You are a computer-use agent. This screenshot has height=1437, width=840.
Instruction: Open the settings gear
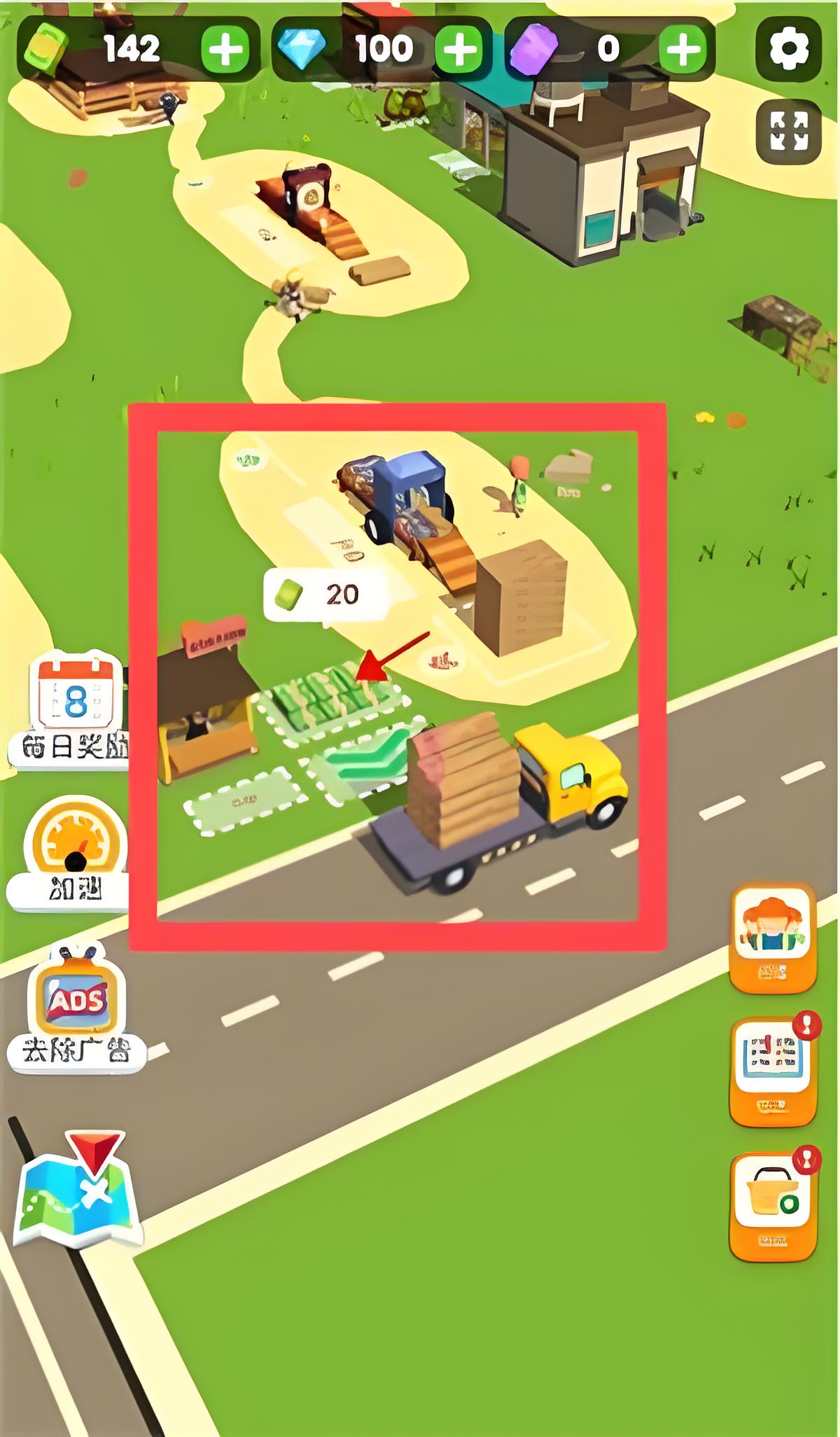point(788,49)
